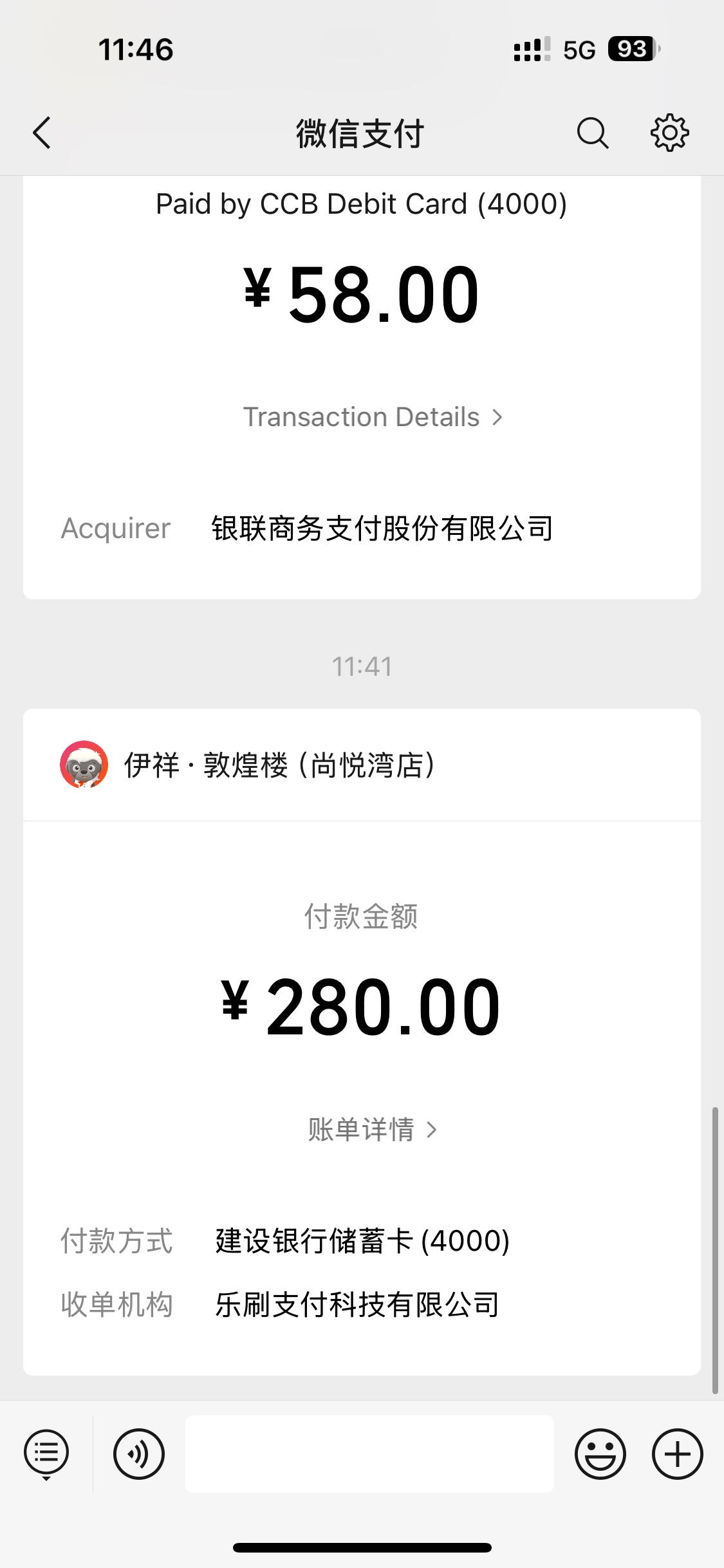Screen dimensions: 724x1568
Task: Open the settings gear
Action: click(669, 133)
